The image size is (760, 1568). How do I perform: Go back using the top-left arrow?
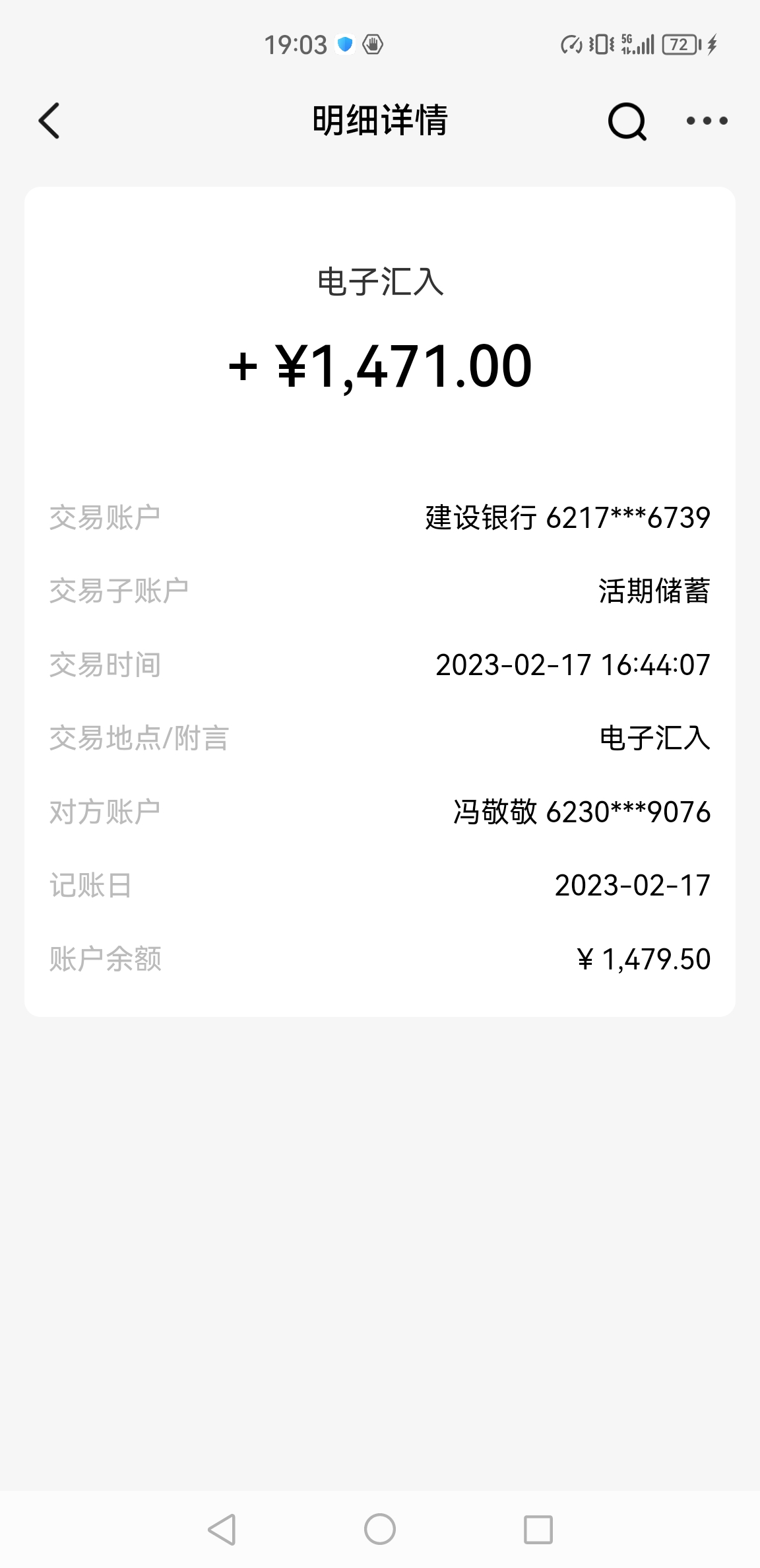[49, 121]
